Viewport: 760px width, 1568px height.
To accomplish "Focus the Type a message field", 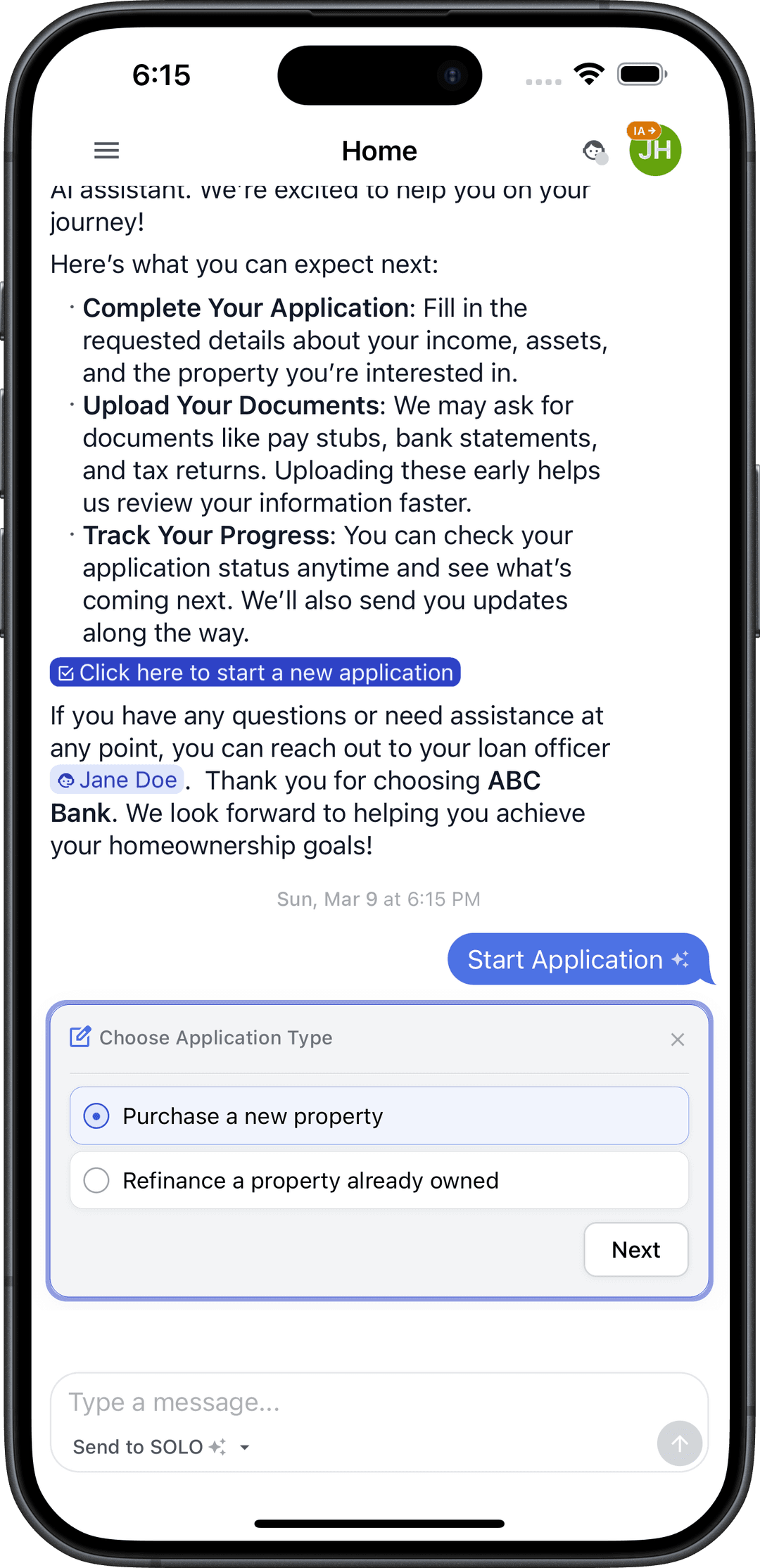I will [352, 1402].
